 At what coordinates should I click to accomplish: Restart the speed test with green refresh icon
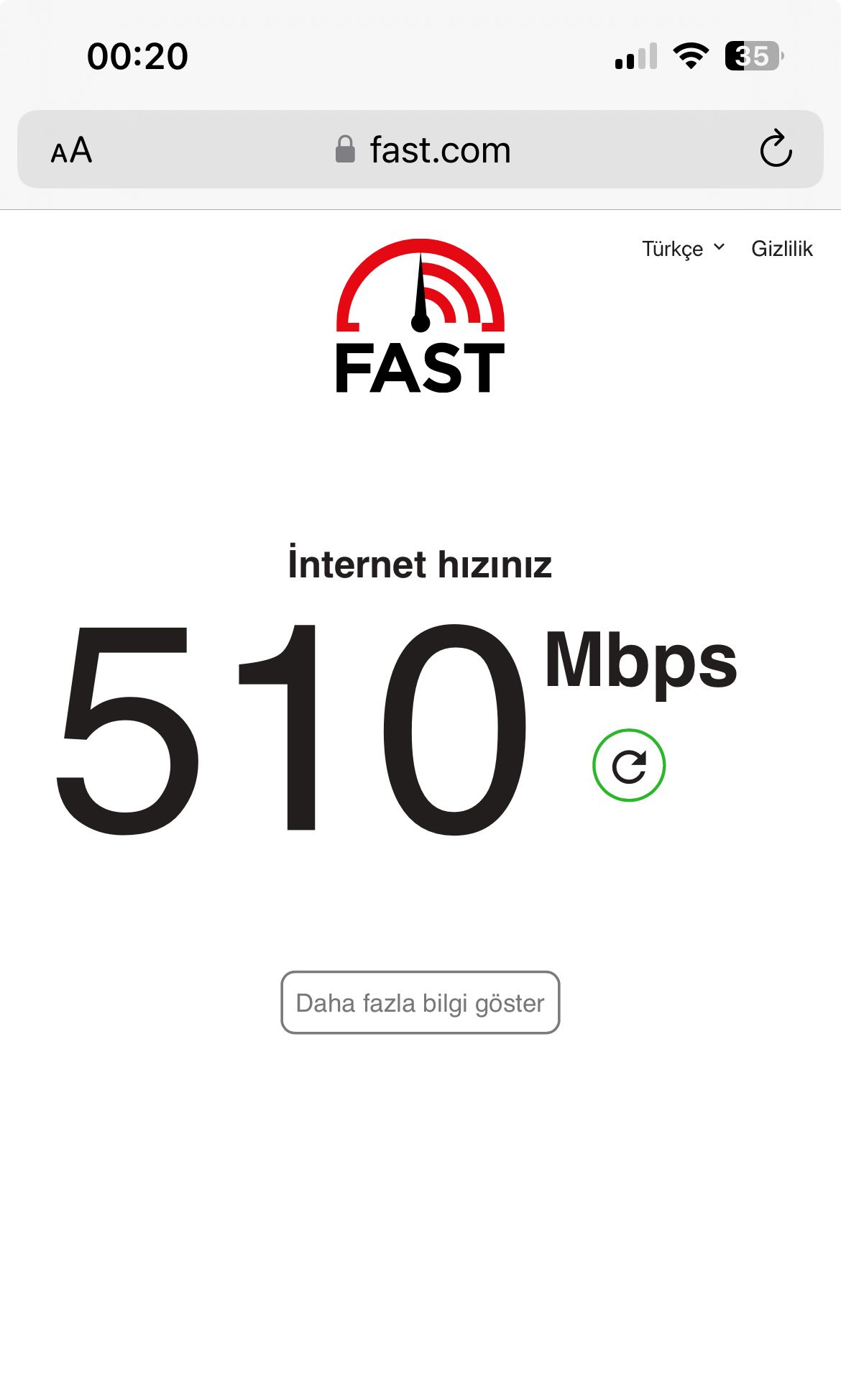pyautogui.click(x=629, y=765)
